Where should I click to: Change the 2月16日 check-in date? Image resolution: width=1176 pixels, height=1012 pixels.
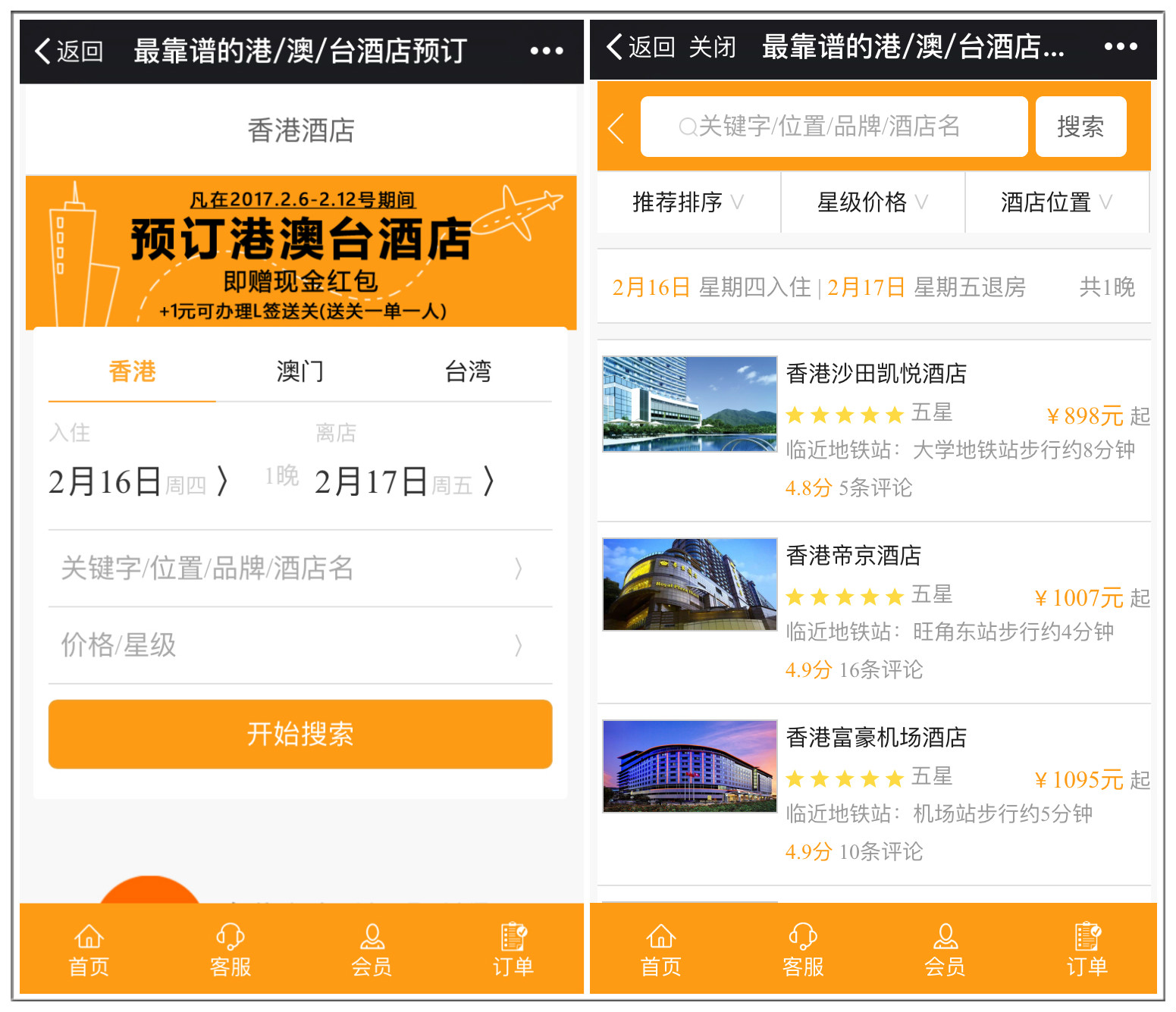point(138,481)
